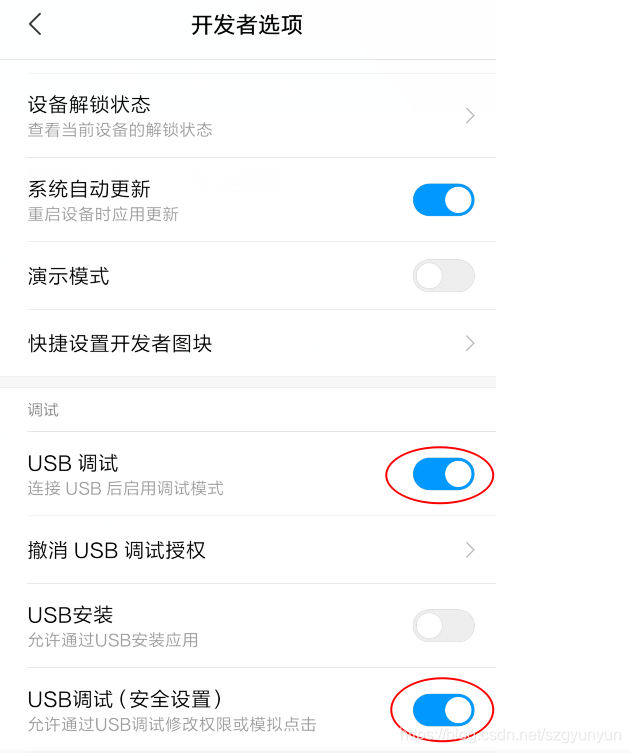The width and height of the screenshot is (630, 753).
Task: Turn off 系统自动更新
Action: (x=443, y=200)
